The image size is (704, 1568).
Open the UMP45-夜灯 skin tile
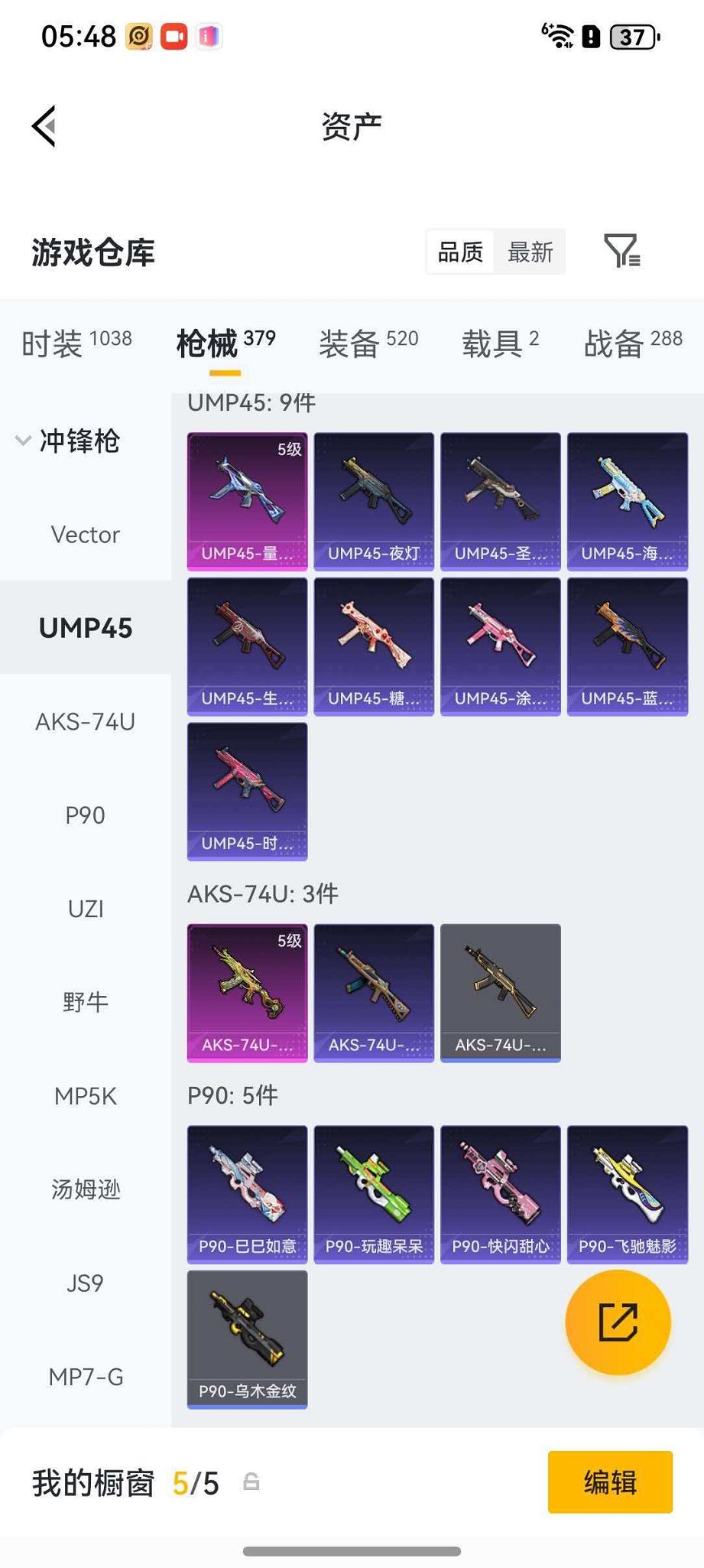[374, 501]
